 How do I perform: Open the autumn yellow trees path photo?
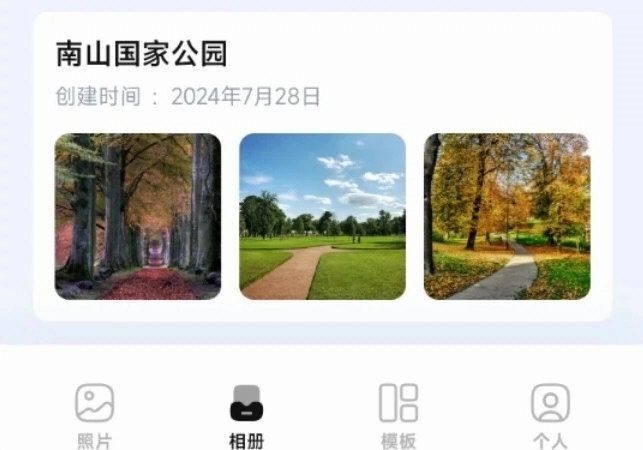[507, 217]
